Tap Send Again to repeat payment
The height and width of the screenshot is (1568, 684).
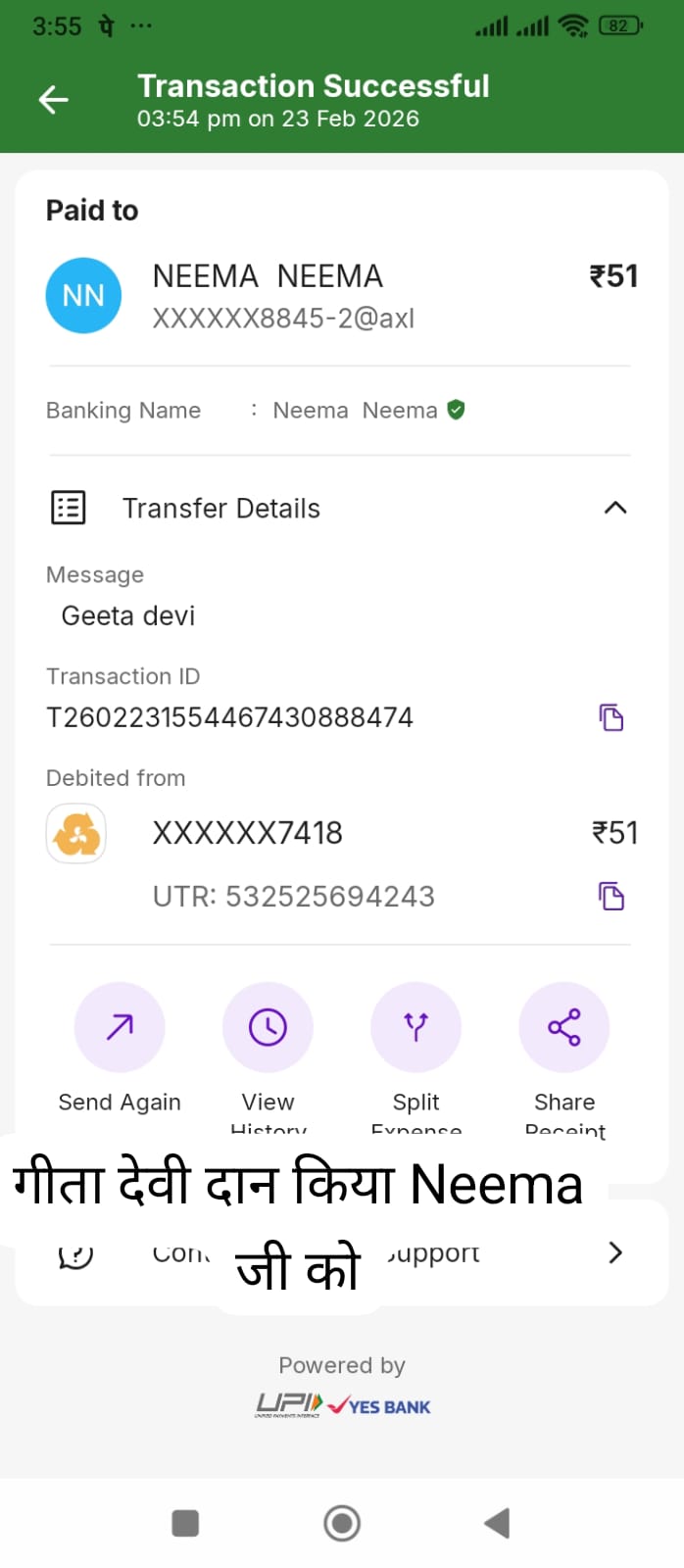pos(120,1027)
